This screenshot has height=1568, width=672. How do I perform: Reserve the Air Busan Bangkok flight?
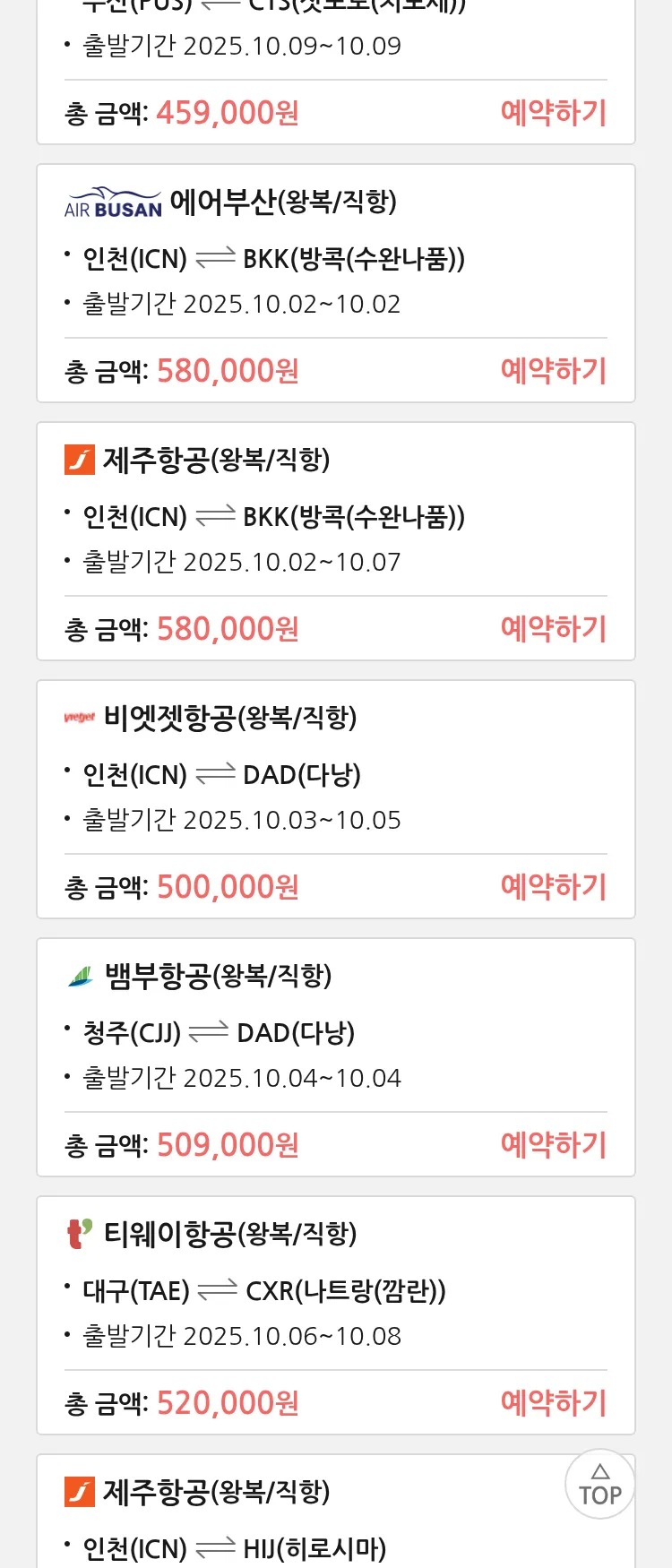[x=553, y=371]
